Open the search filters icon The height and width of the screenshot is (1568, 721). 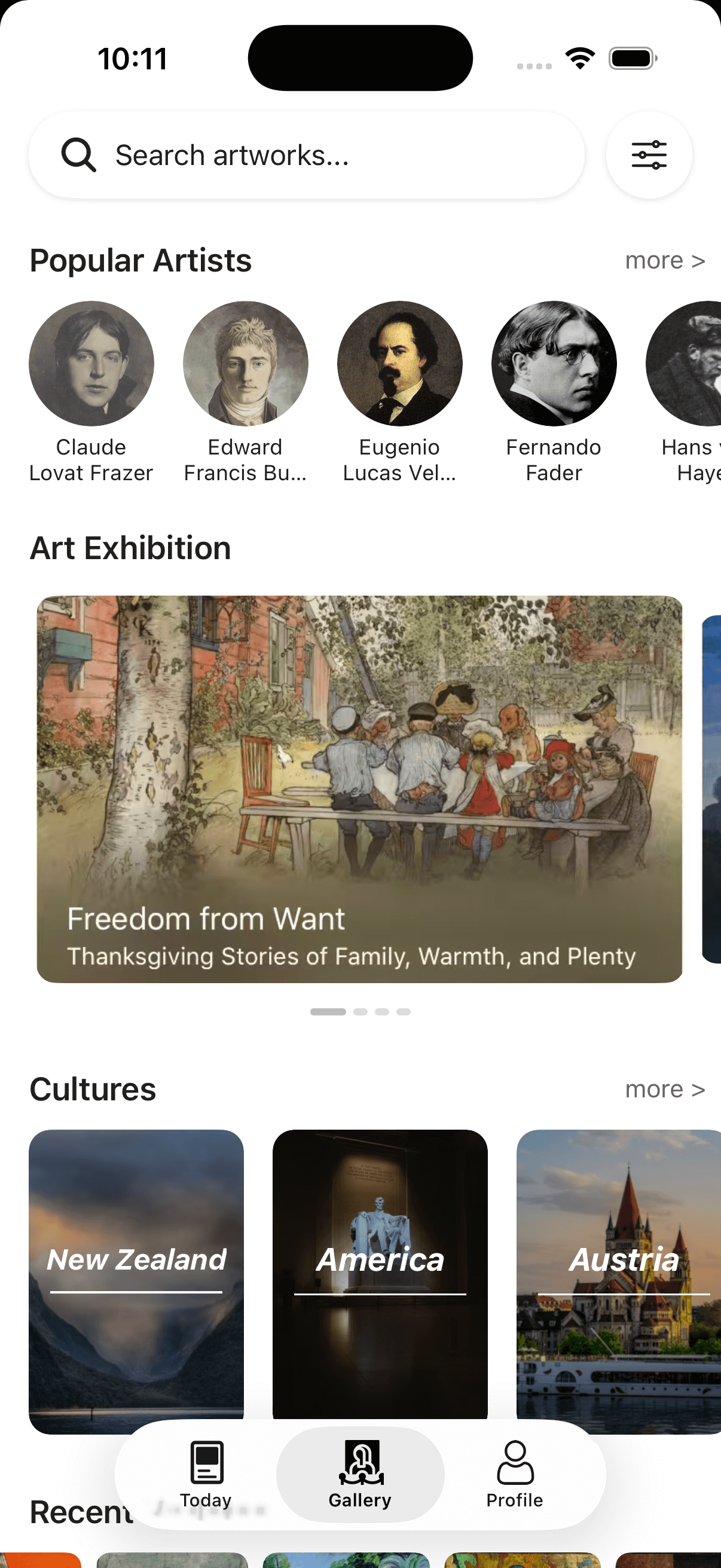(x=649, y=155)
